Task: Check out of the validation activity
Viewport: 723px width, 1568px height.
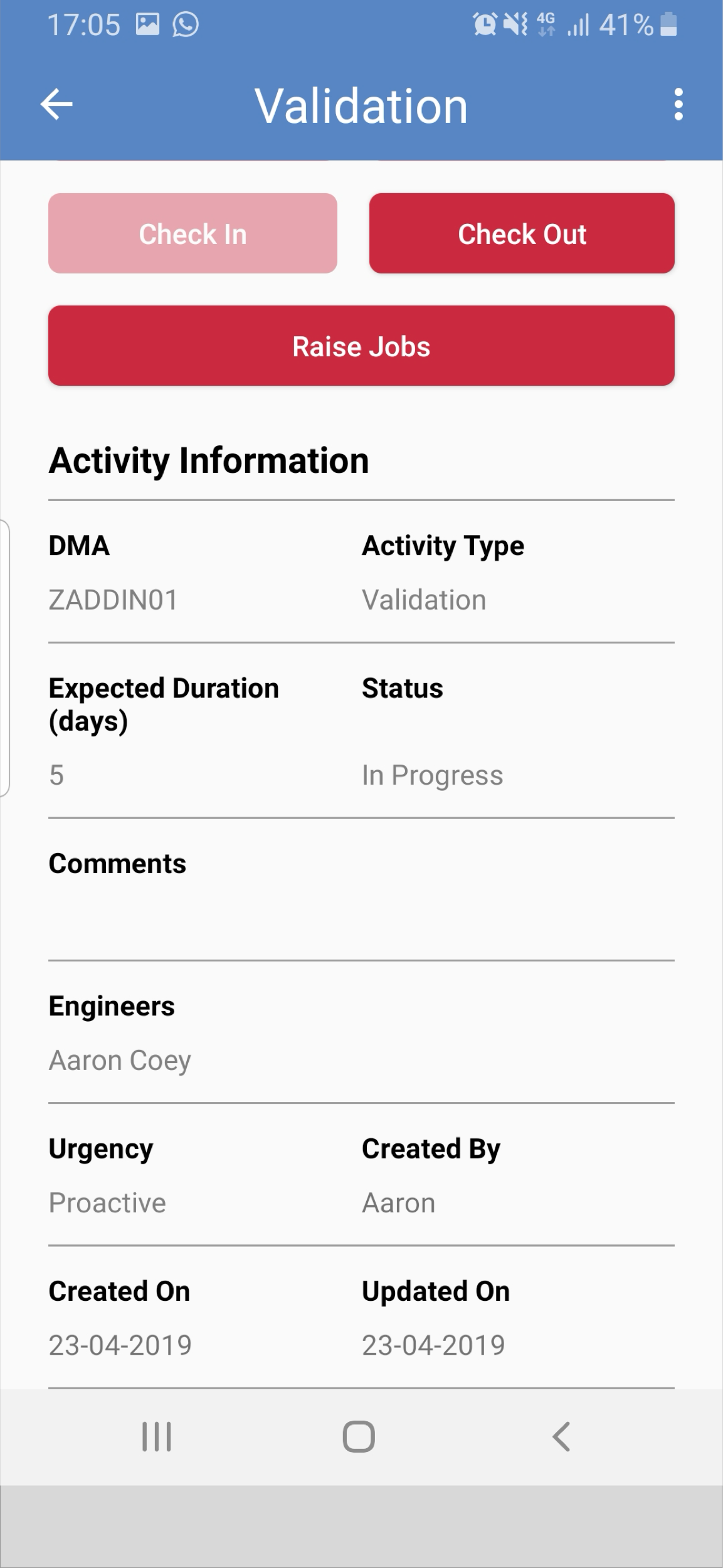Action: pyautogui.click(x=522, y=233)
